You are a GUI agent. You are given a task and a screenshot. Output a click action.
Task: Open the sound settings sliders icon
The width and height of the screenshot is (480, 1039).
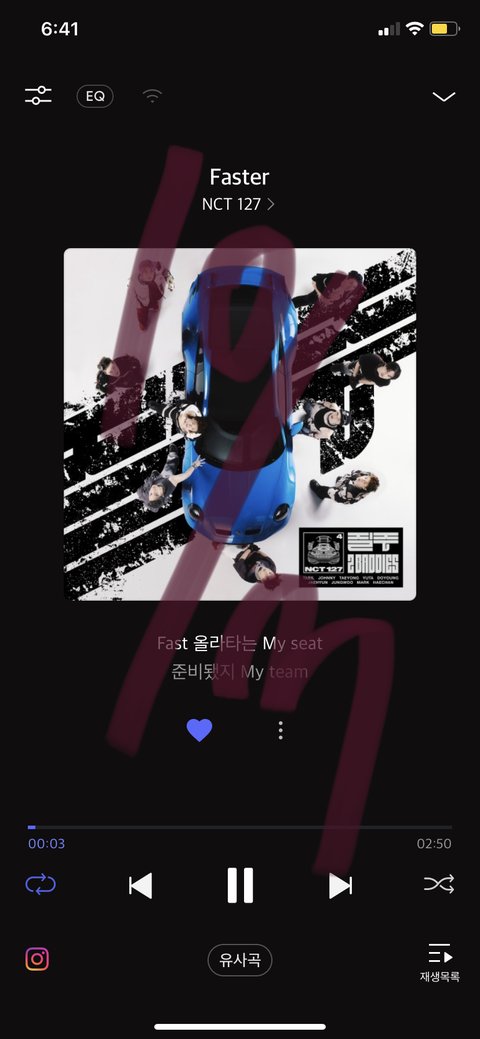coord(38,96)
